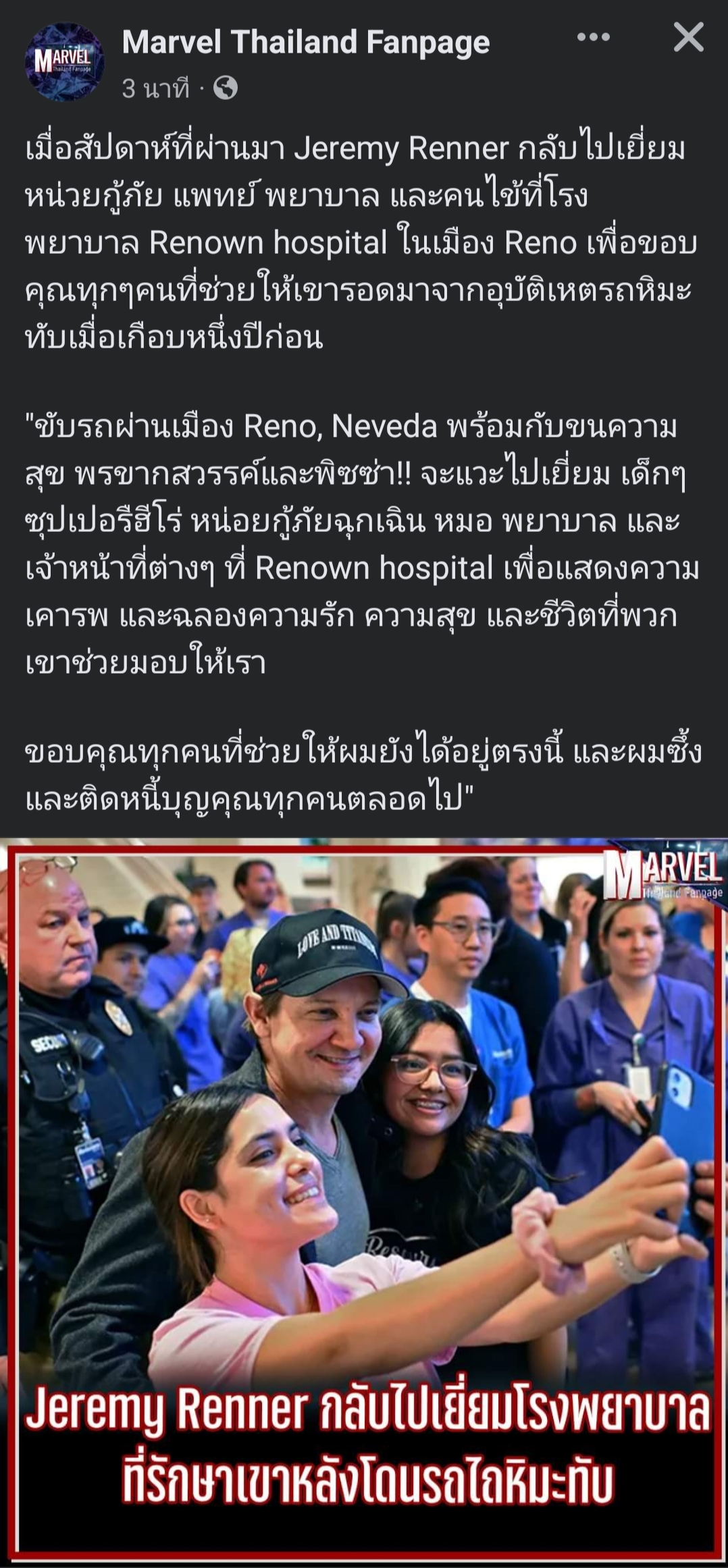
Task: Dismiss the post with the X
Action: pyautogui.click(x=688, y=38)
